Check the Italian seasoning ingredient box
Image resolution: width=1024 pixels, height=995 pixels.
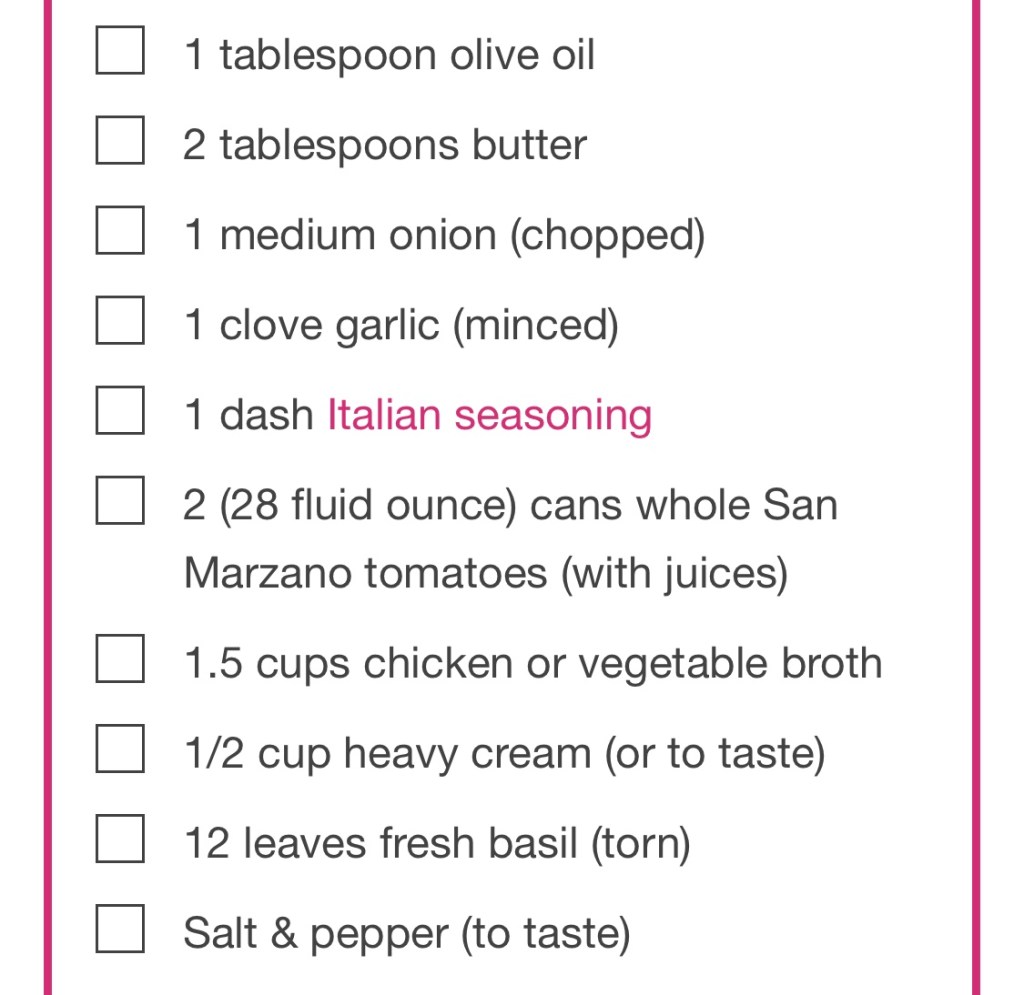coord(120,410)
